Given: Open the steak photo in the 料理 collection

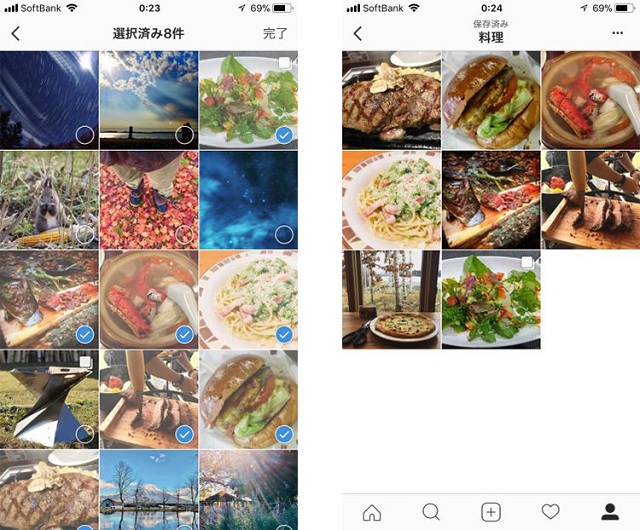Looking at the screenshot, I should pyautogui.click(x=390, y=100).
